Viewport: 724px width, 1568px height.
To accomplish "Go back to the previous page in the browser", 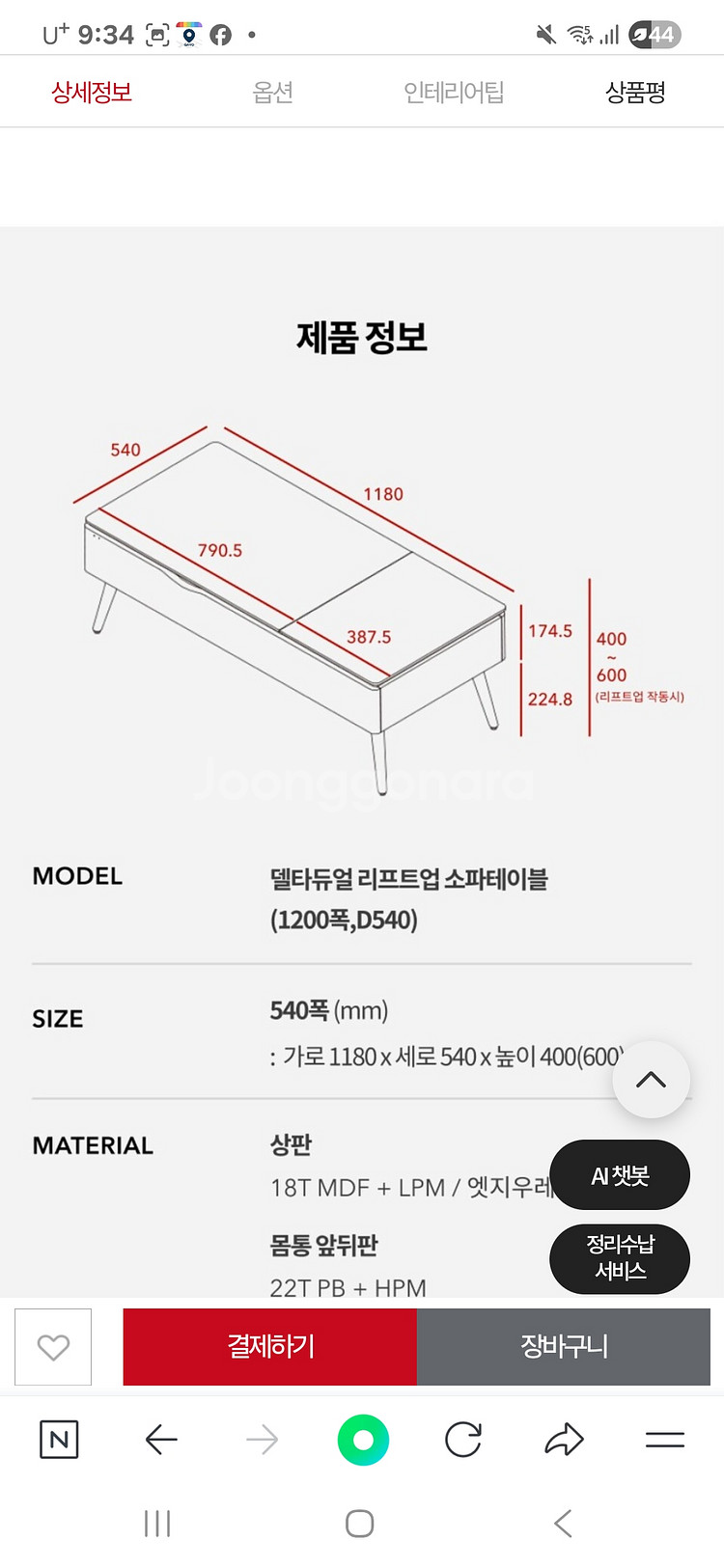I will (161, 1441).
